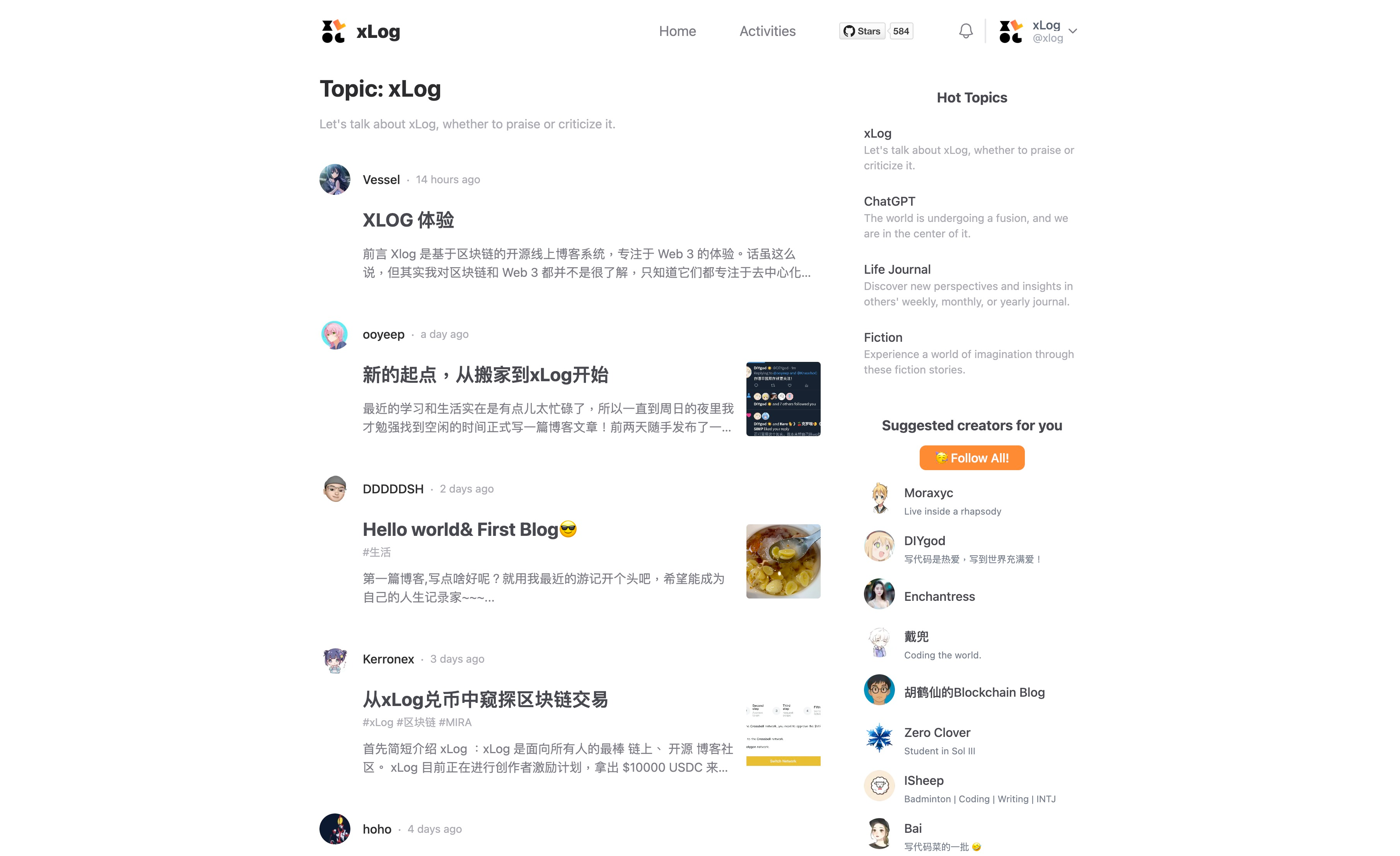Select the ChatGPT hot topic
Screen dimensions: 1400x856
[889, 201]
